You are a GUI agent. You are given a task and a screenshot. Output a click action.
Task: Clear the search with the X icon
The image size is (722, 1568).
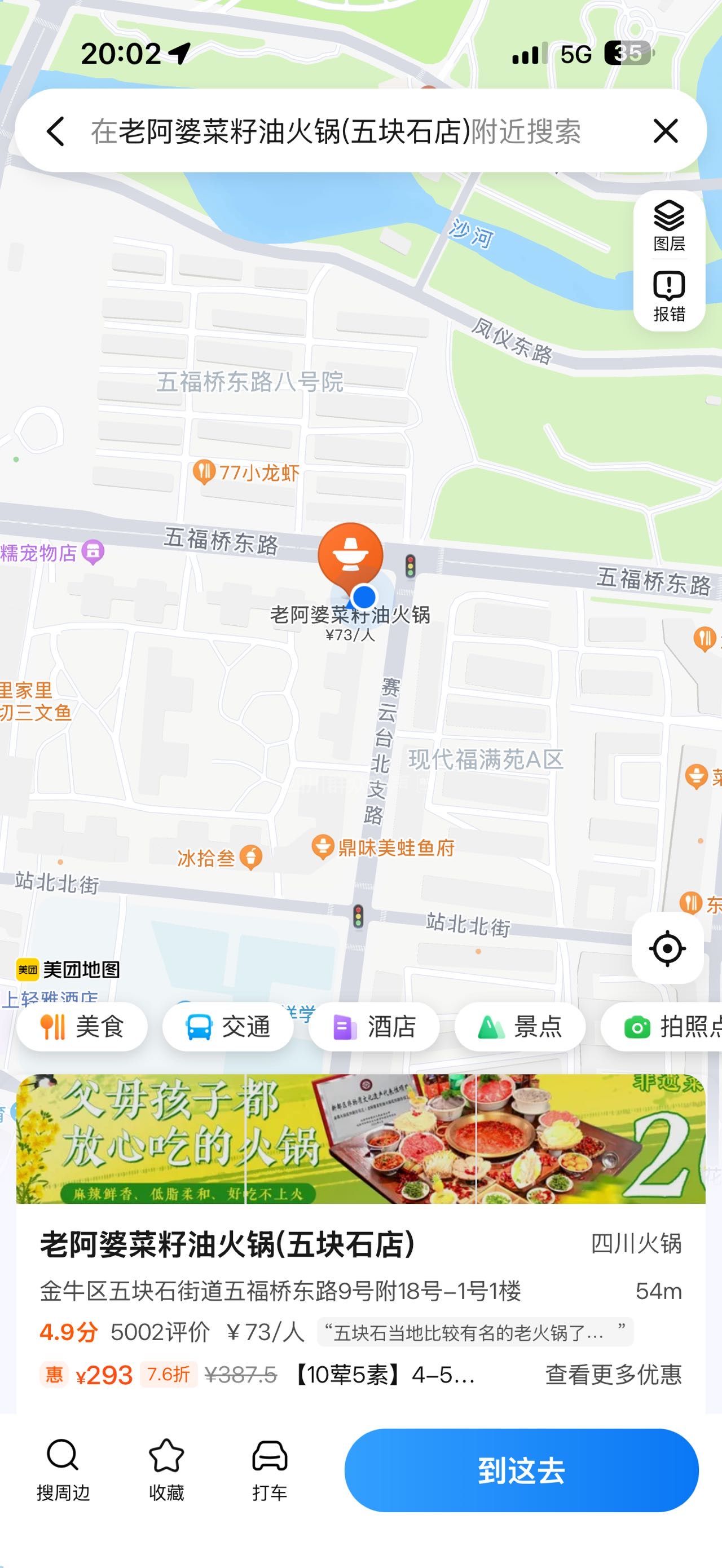point(665,131)
